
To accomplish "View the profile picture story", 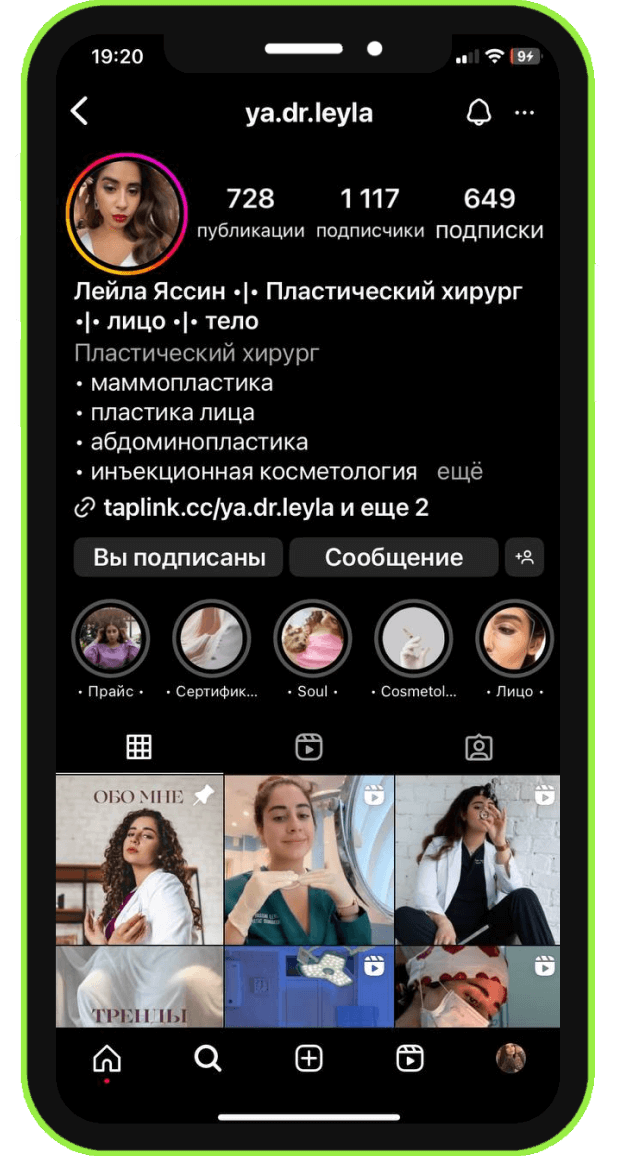I will point(127,214).
